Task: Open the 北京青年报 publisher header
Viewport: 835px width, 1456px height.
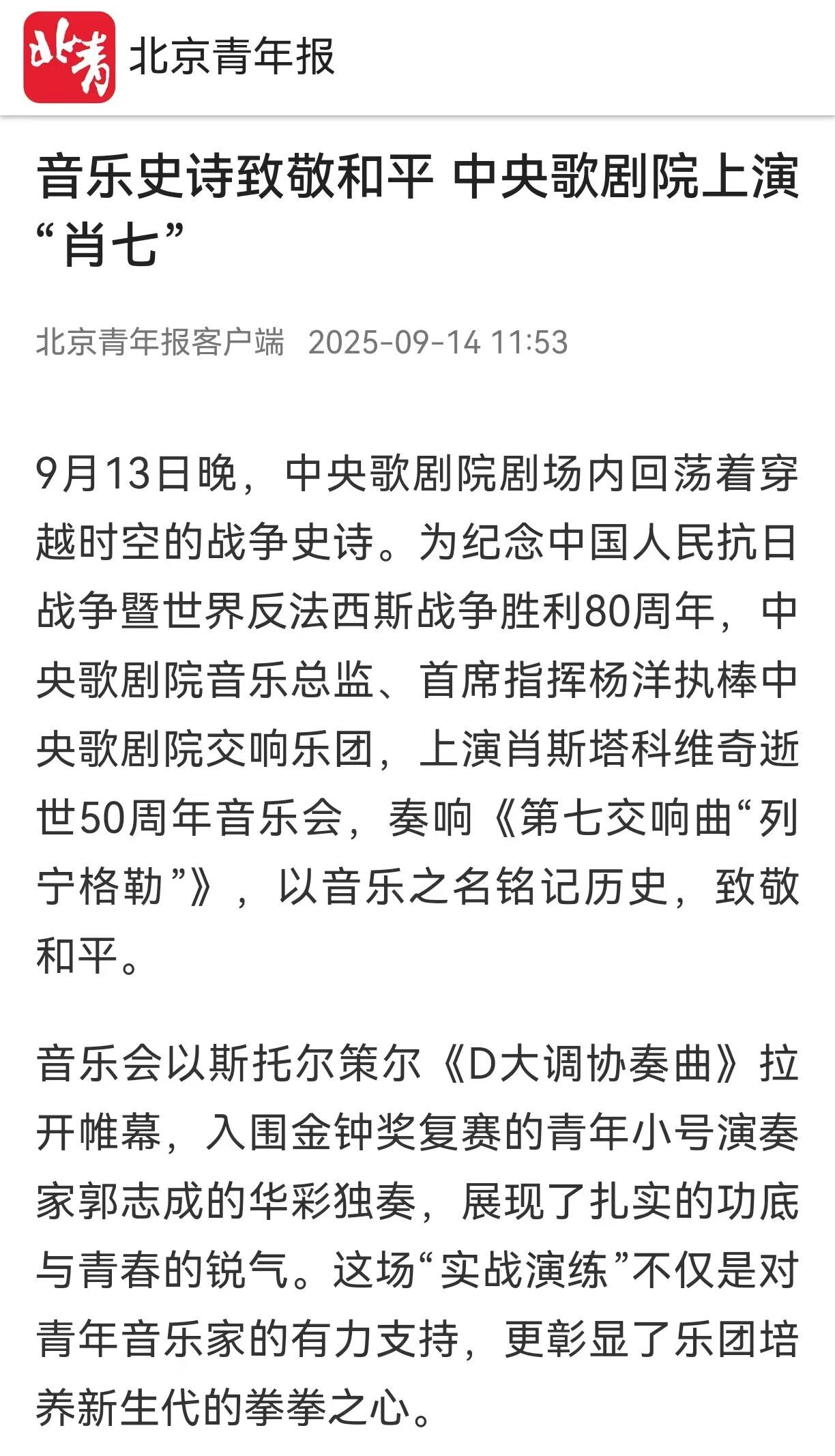Action: point(179,57)
